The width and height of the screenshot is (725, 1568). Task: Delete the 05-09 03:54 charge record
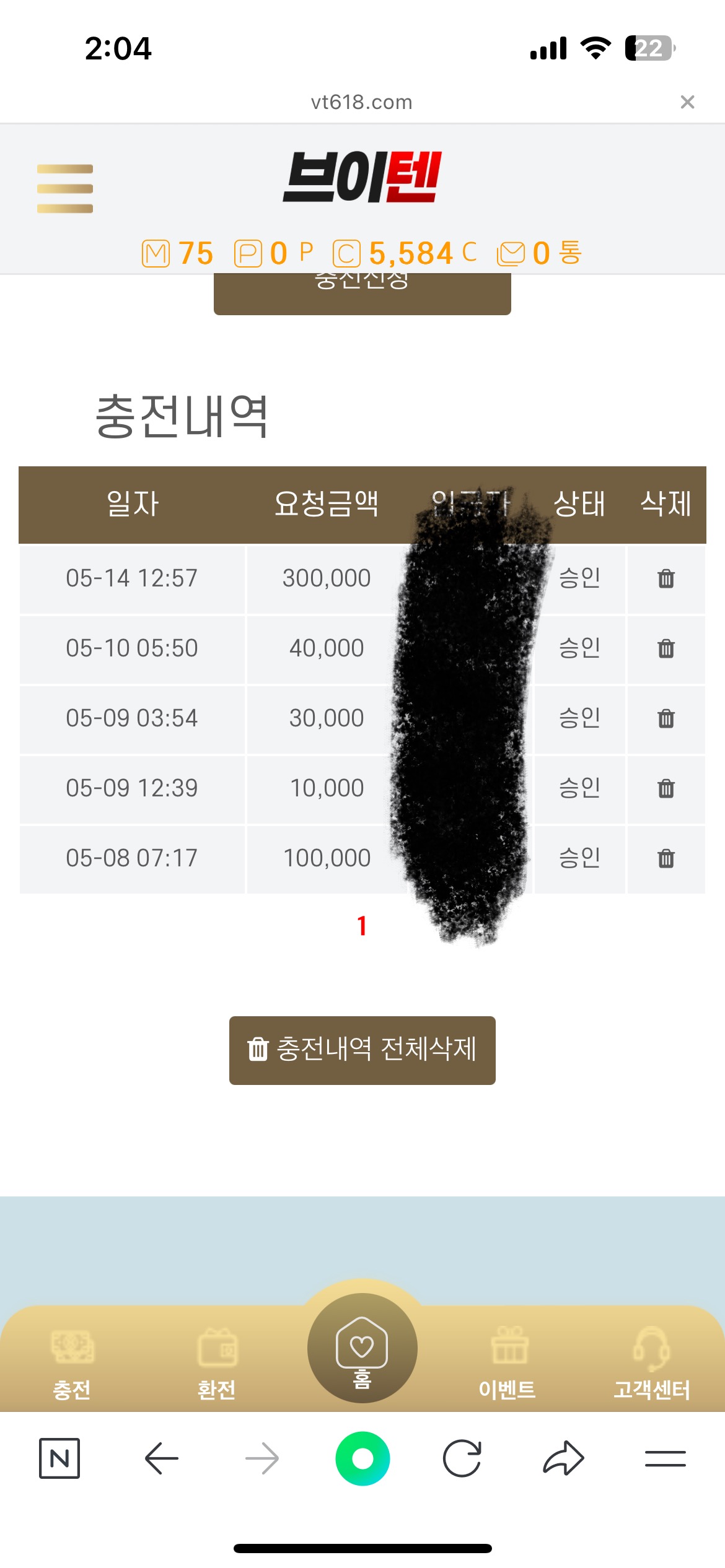click(666, 718)
